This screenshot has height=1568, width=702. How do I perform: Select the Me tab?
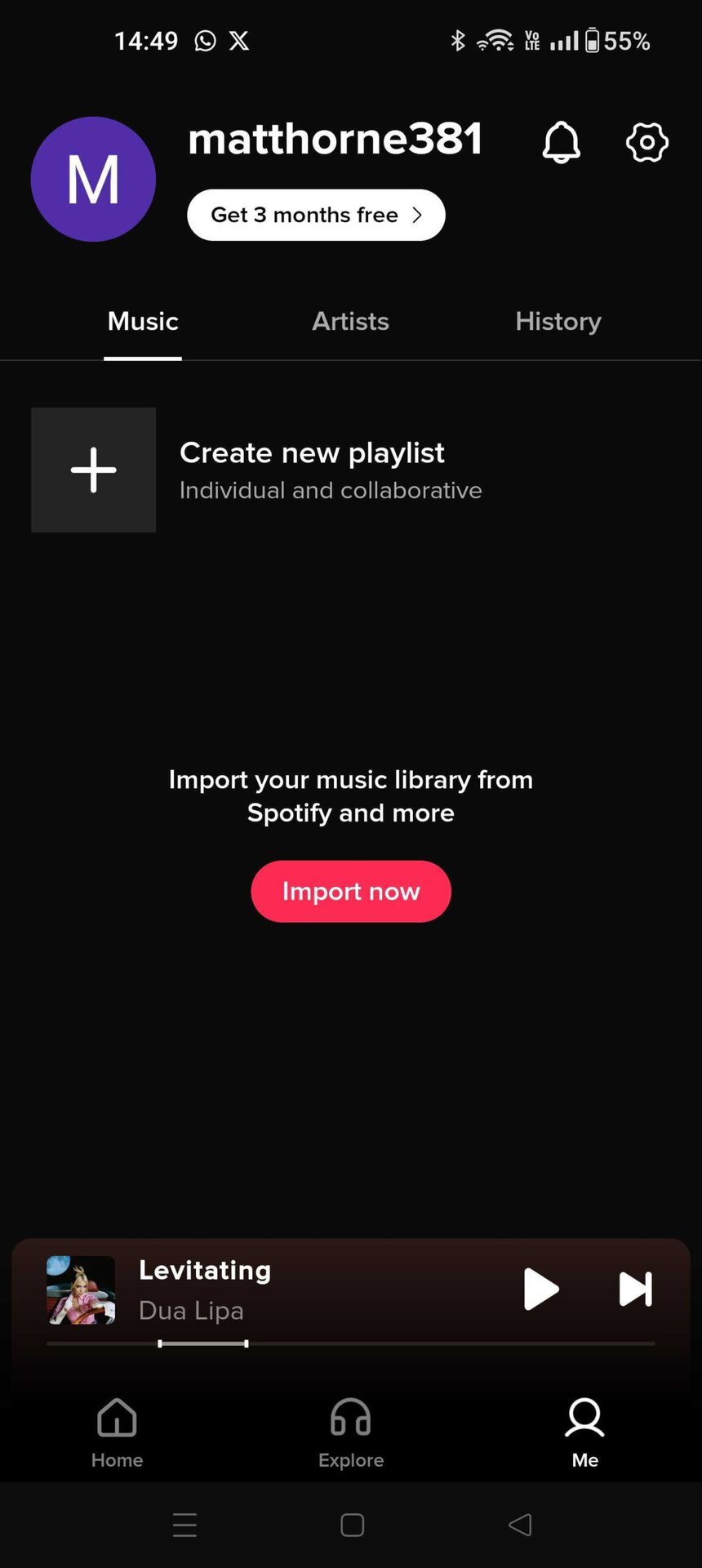click(584, 1432)
